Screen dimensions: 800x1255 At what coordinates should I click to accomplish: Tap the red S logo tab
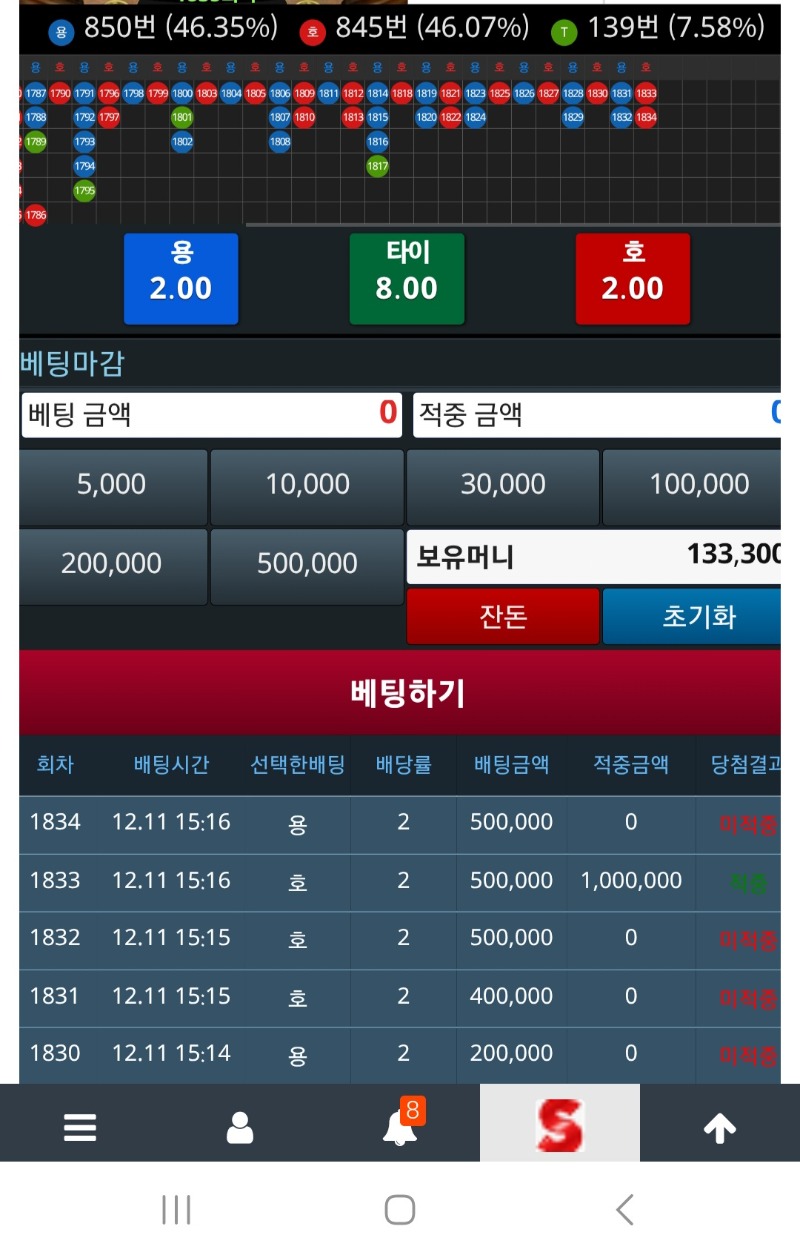click(x=560, y=1124)
